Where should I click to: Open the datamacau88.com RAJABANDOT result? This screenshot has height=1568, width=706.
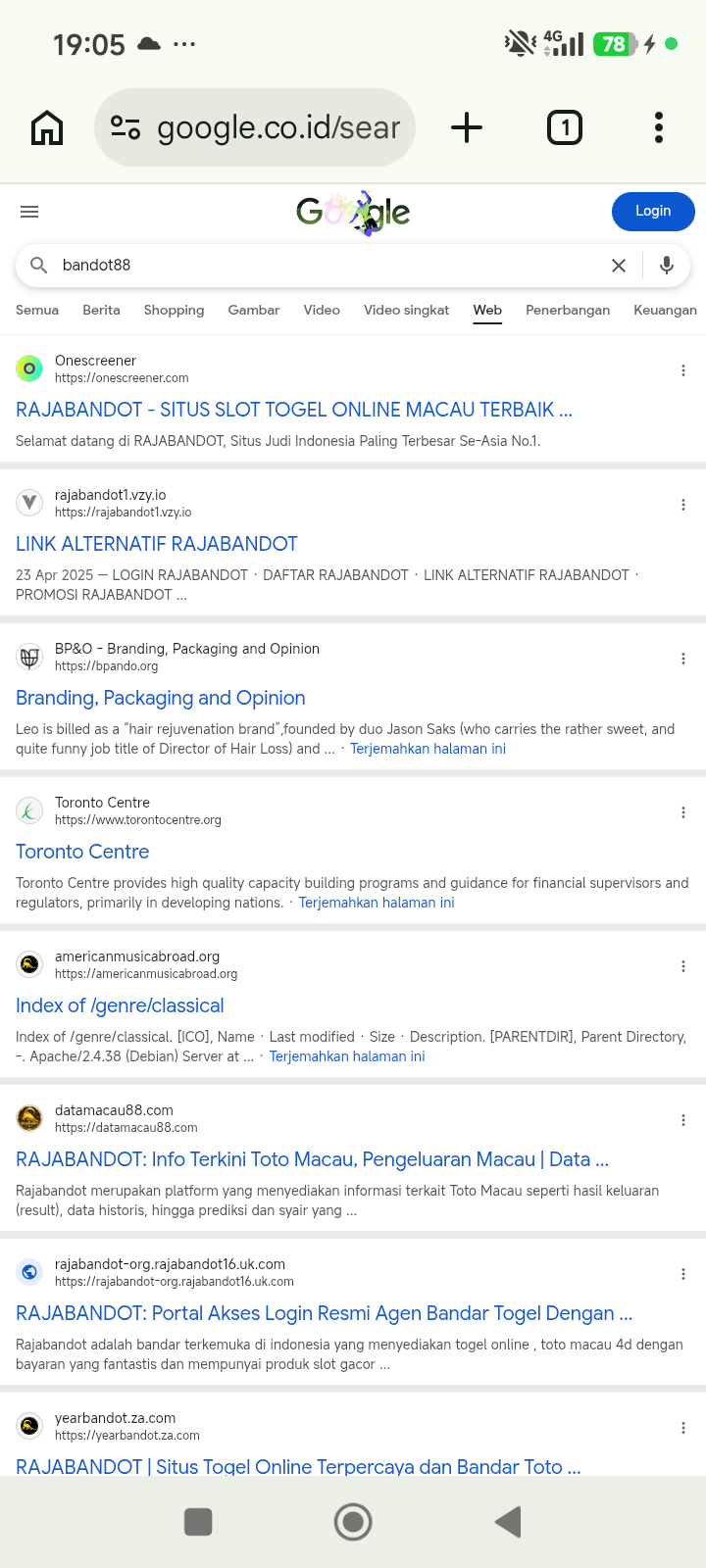pyautogui.click(x=312, y=1159)
